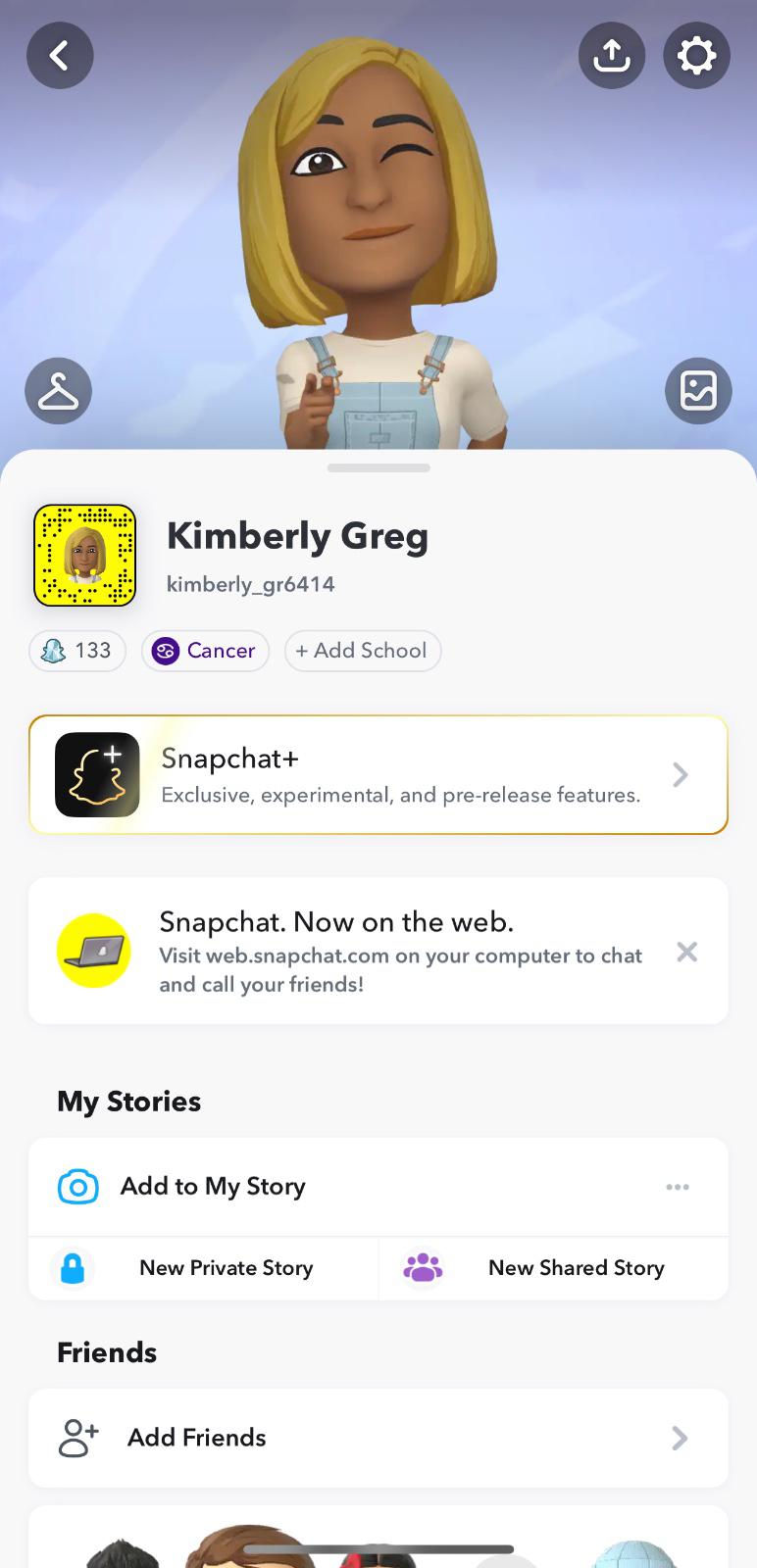Dismiss the Snapchat web banner
757x1568 pixels.
(x=687, y=952)
